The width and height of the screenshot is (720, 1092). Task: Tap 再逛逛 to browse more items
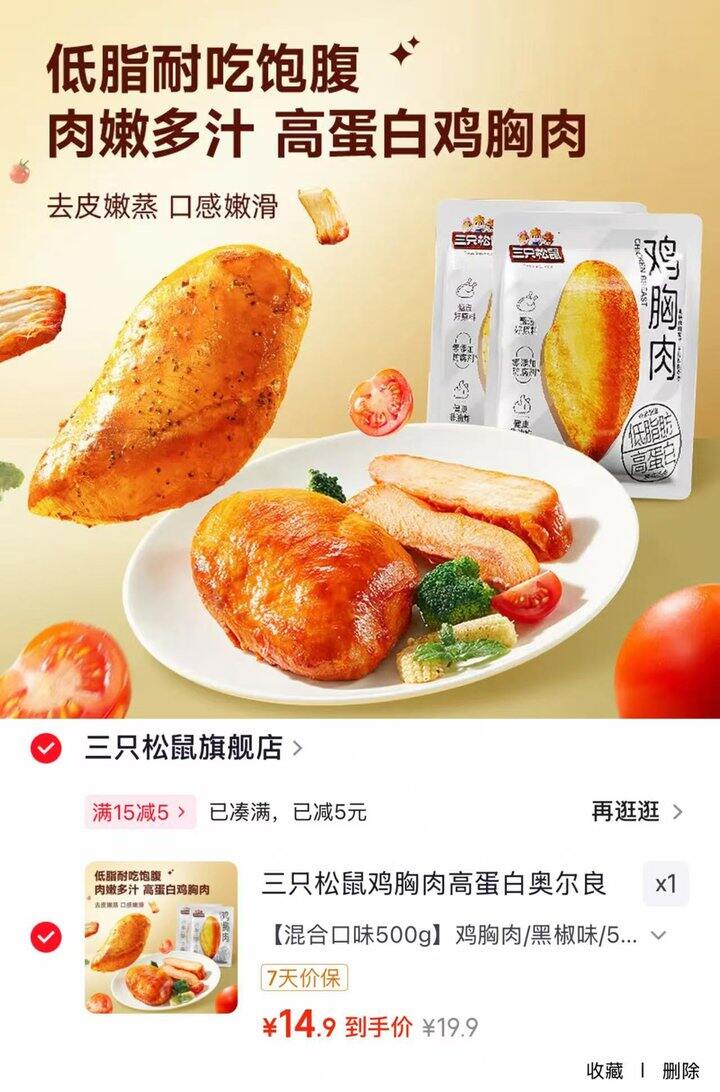637,812
